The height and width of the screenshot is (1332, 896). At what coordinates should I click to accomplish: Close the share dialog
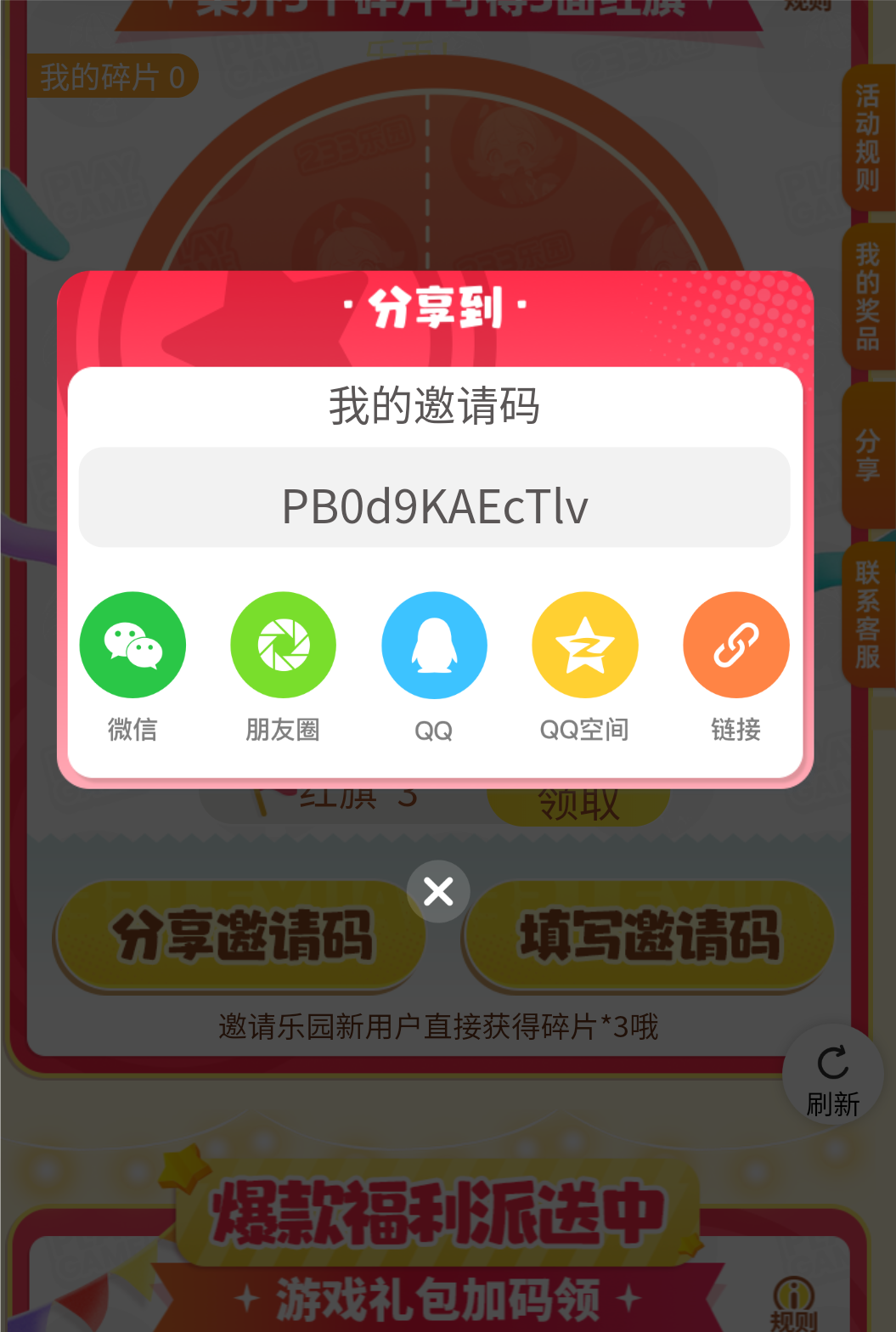(x=438, y=891)
